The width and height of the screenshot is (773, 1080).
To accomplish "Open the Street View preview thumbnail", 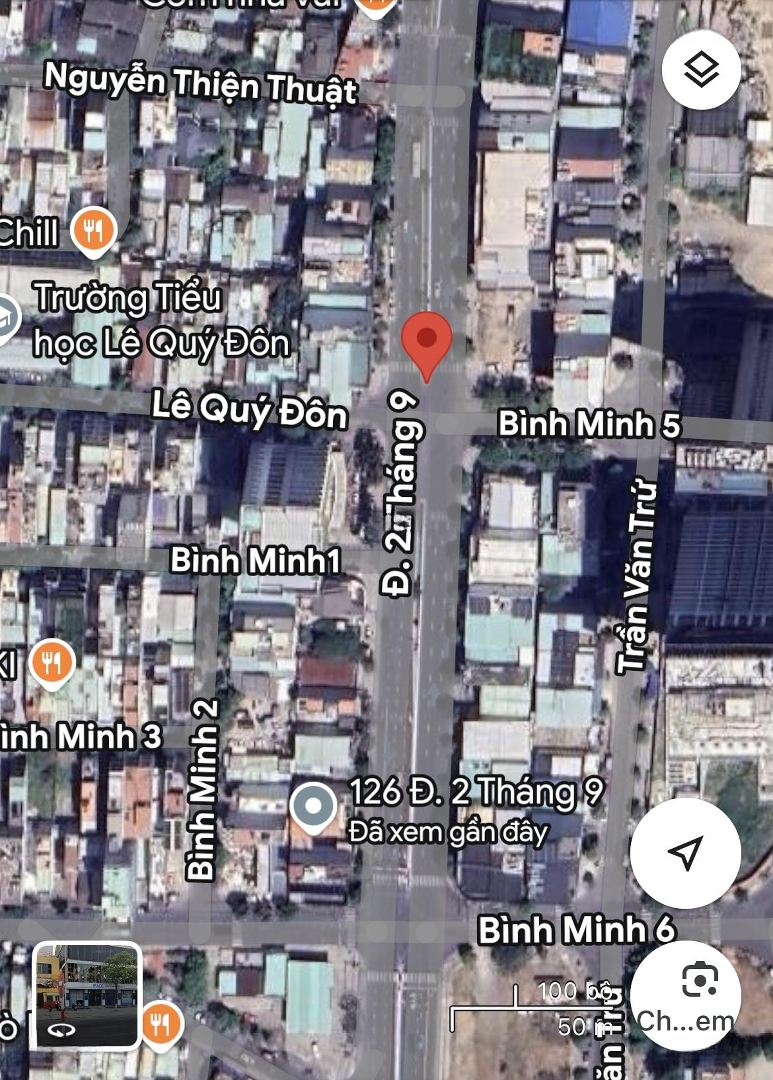I will click(86, 995).
